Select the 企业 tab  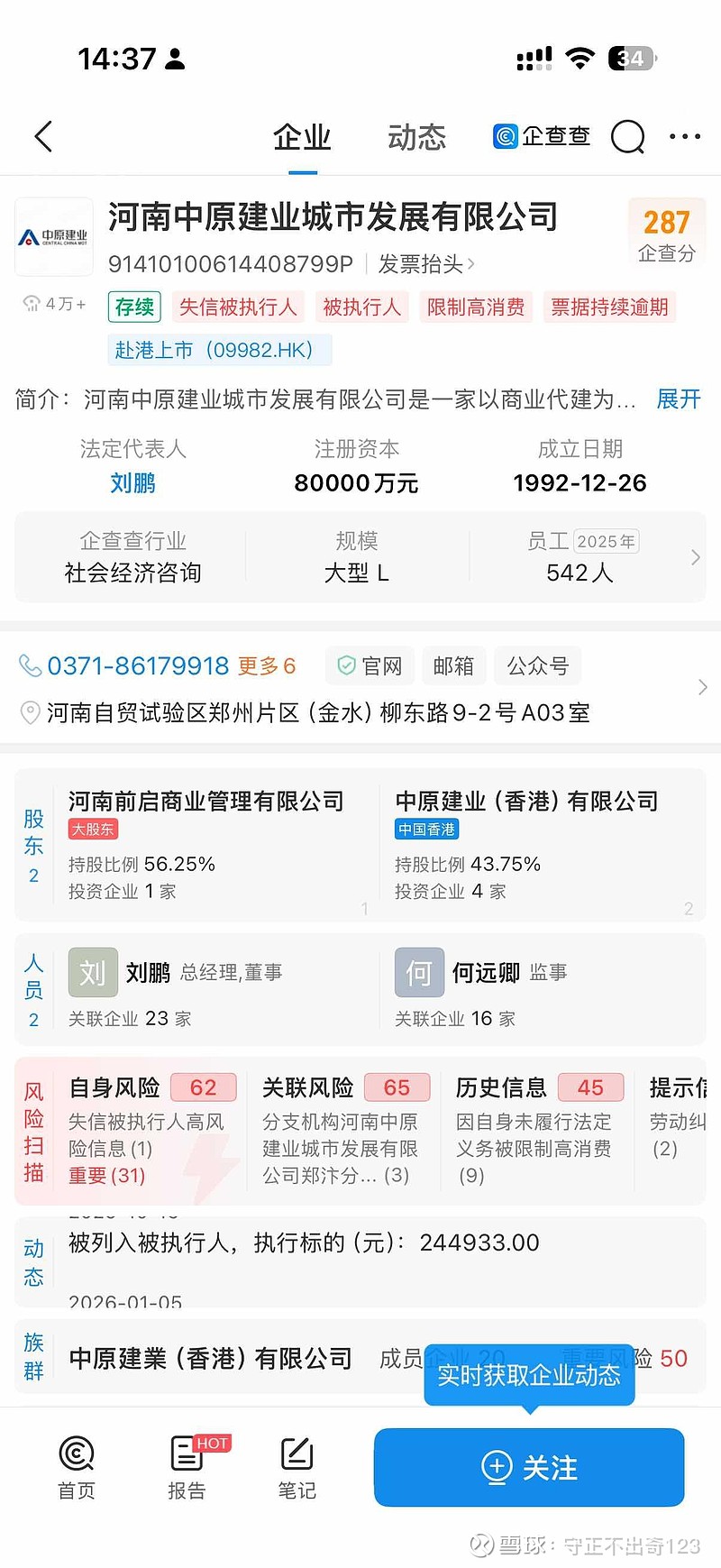[x=301, y=136]
